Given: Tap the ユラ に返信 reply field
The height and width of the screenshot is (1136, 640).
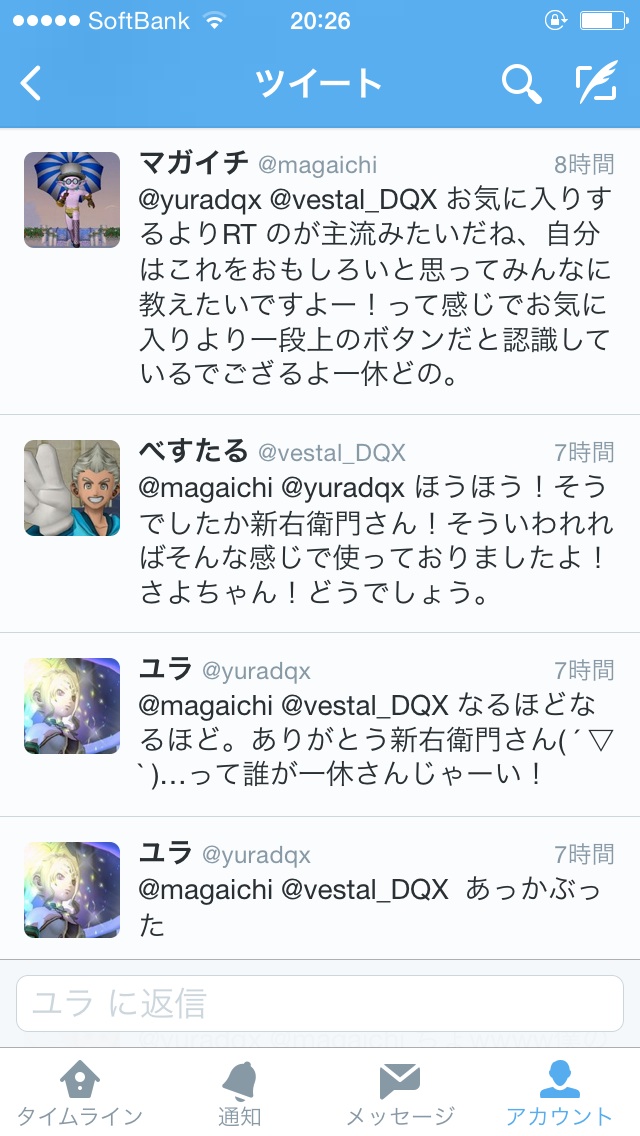Looking at the screenshot, I should pos(320,1003).
